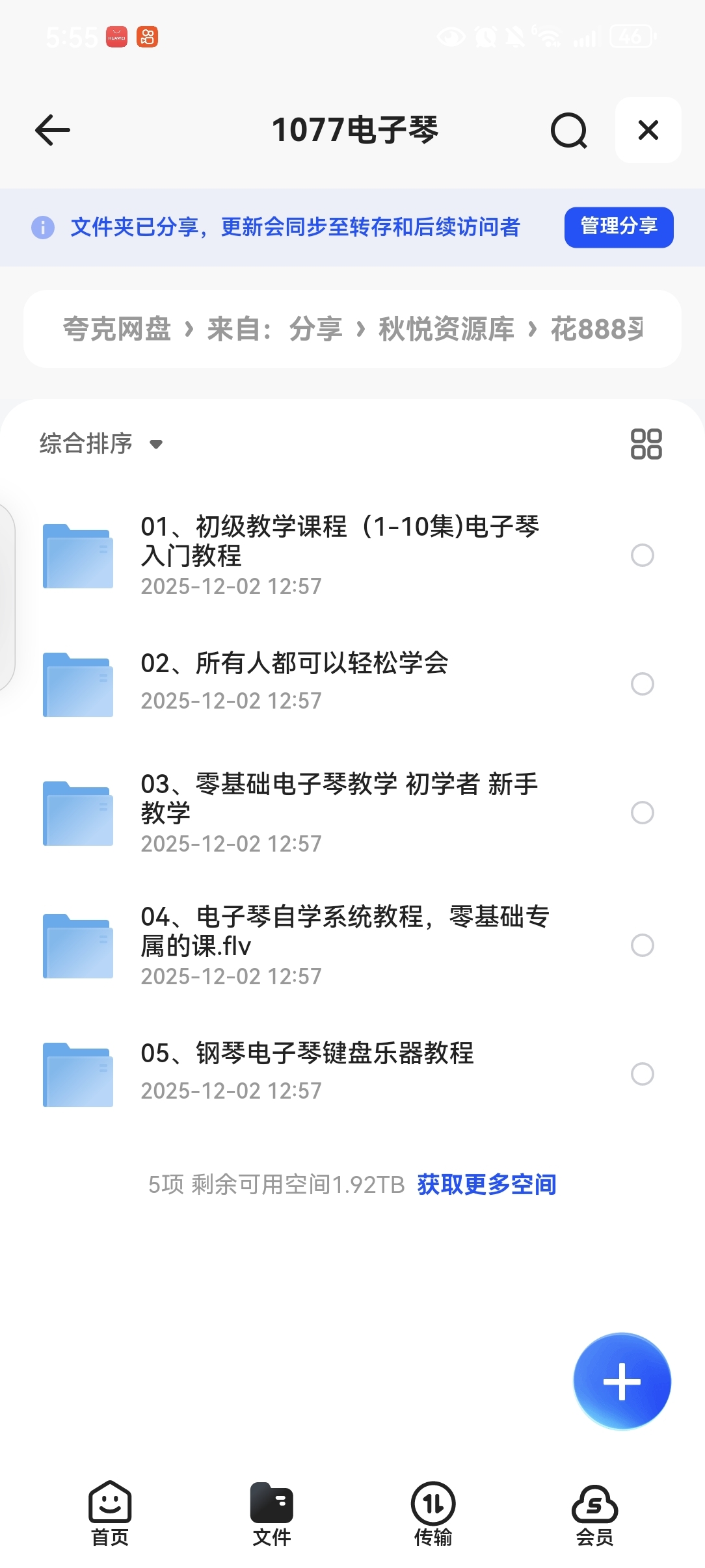Tap the blue plus floating button

(x=622, y=1381)
